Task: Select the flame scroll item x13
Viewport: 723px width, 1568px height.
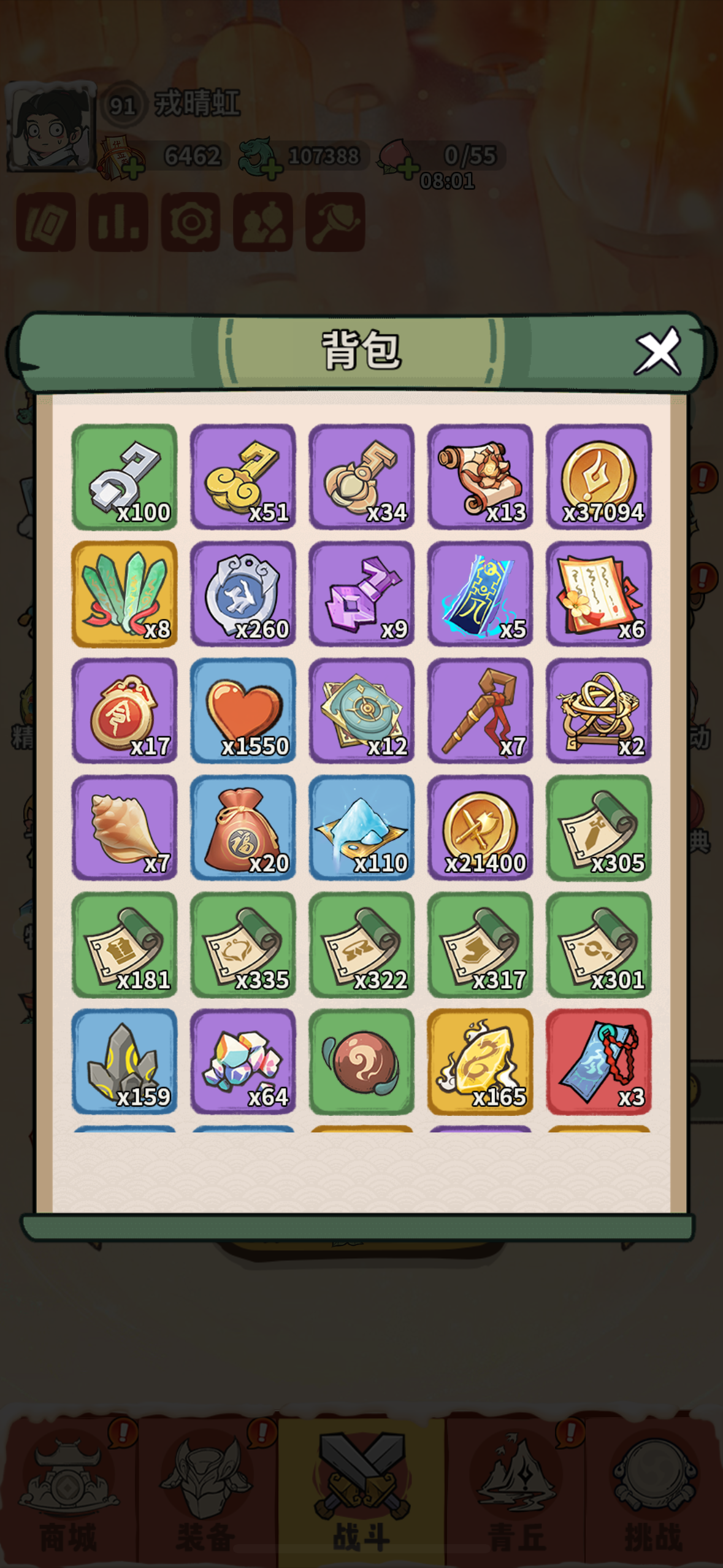Action: click(480, 477)
